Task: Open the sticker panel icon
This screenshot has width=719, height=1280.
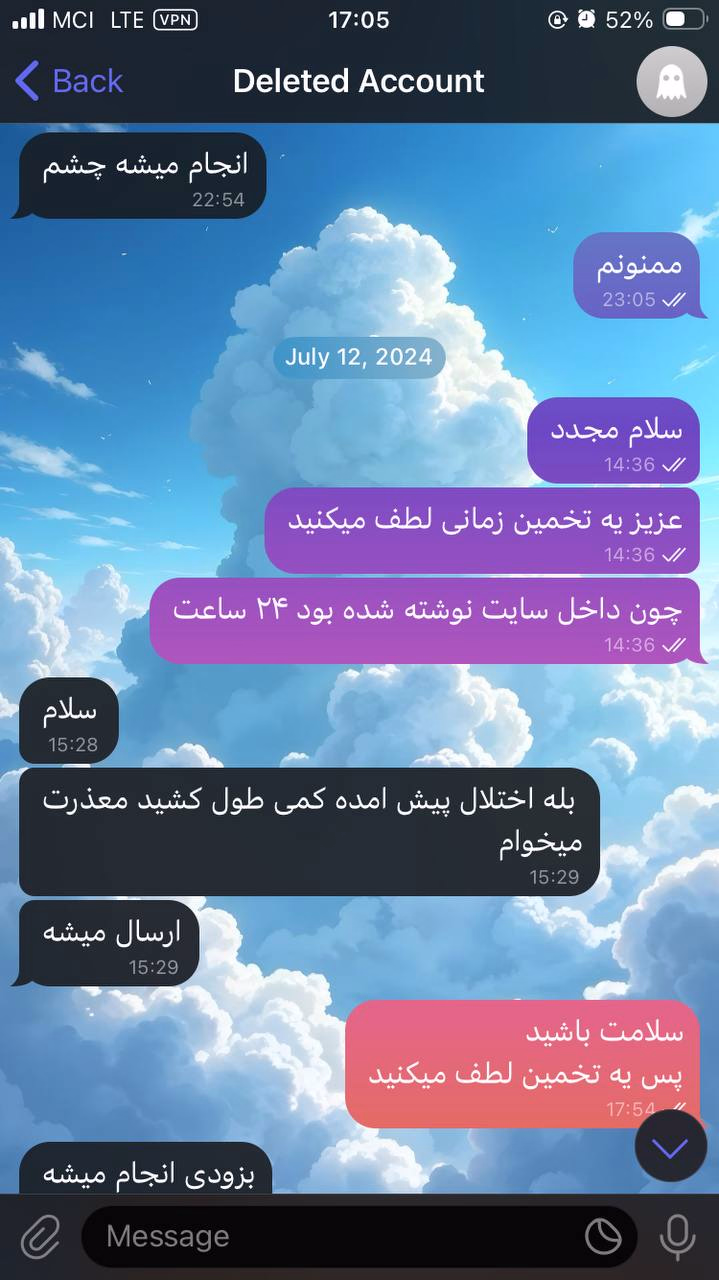Action: point(603,1237)
